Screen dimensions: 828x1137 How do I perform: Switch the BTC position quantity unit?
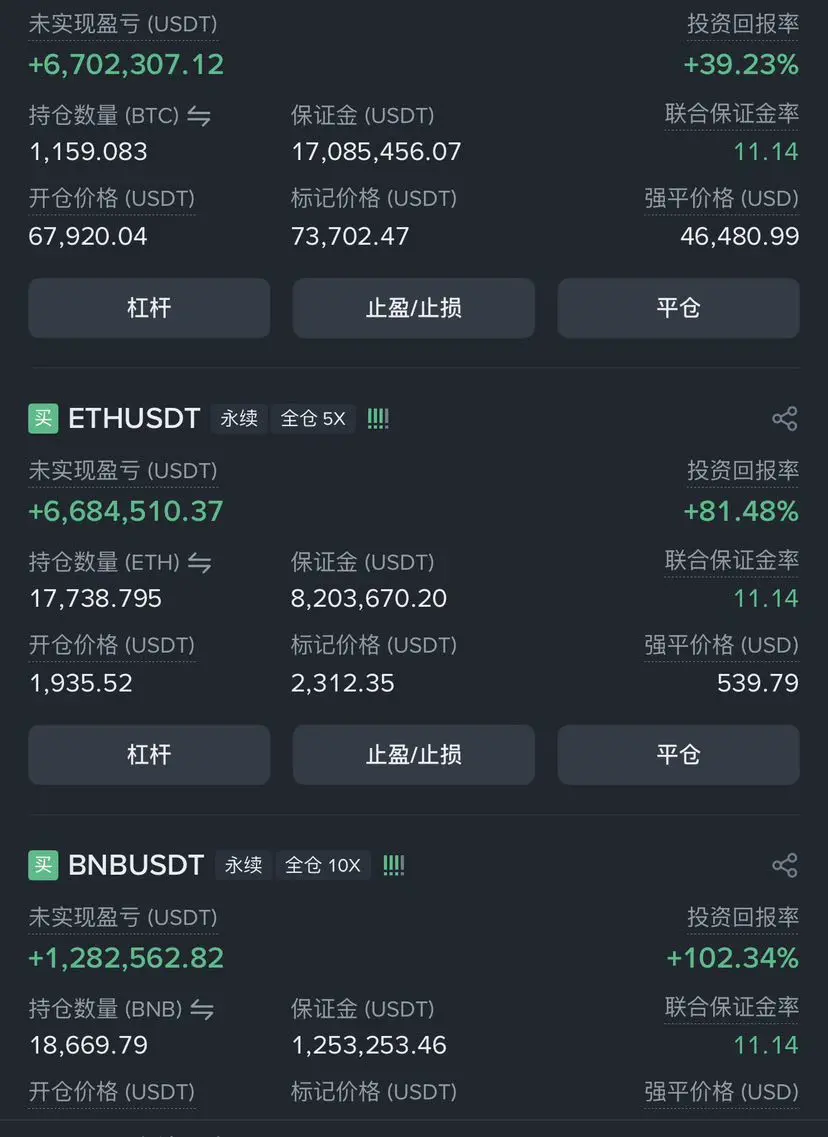(199, 116)
